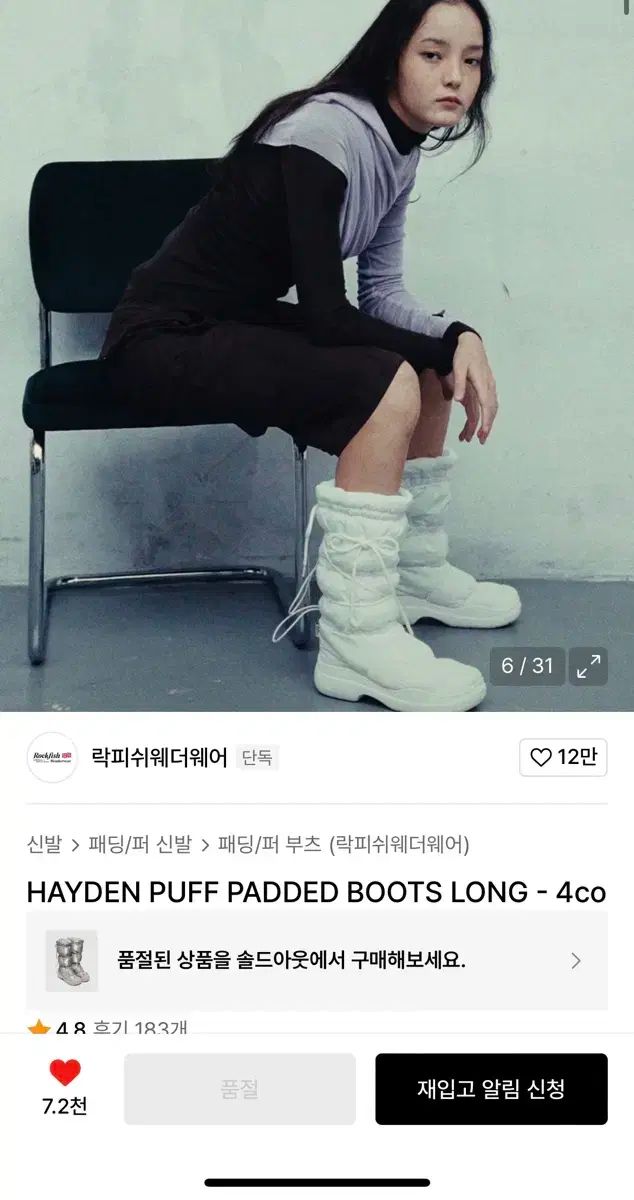Like the brand with the 12만 heart button
Viewport: 634px width, 1200px height.
point(563,757)
